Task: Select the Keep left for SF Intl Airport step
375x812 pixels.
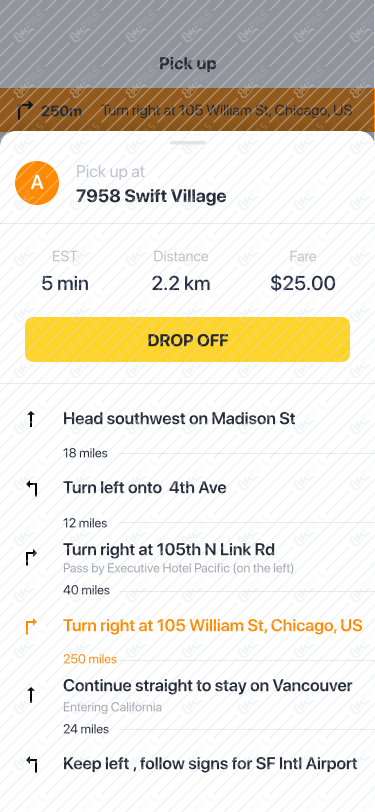Action: click(188, 764)
